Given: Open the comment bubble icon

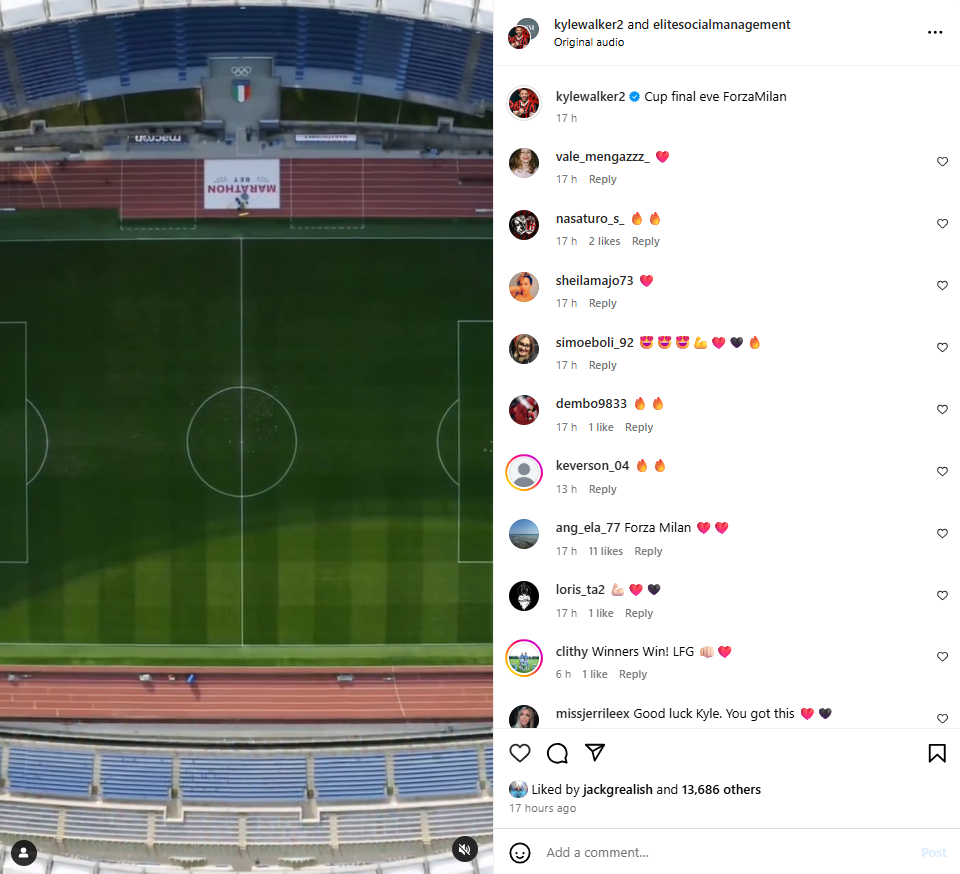Looking at the screenshot, I should tap(558, 753).
